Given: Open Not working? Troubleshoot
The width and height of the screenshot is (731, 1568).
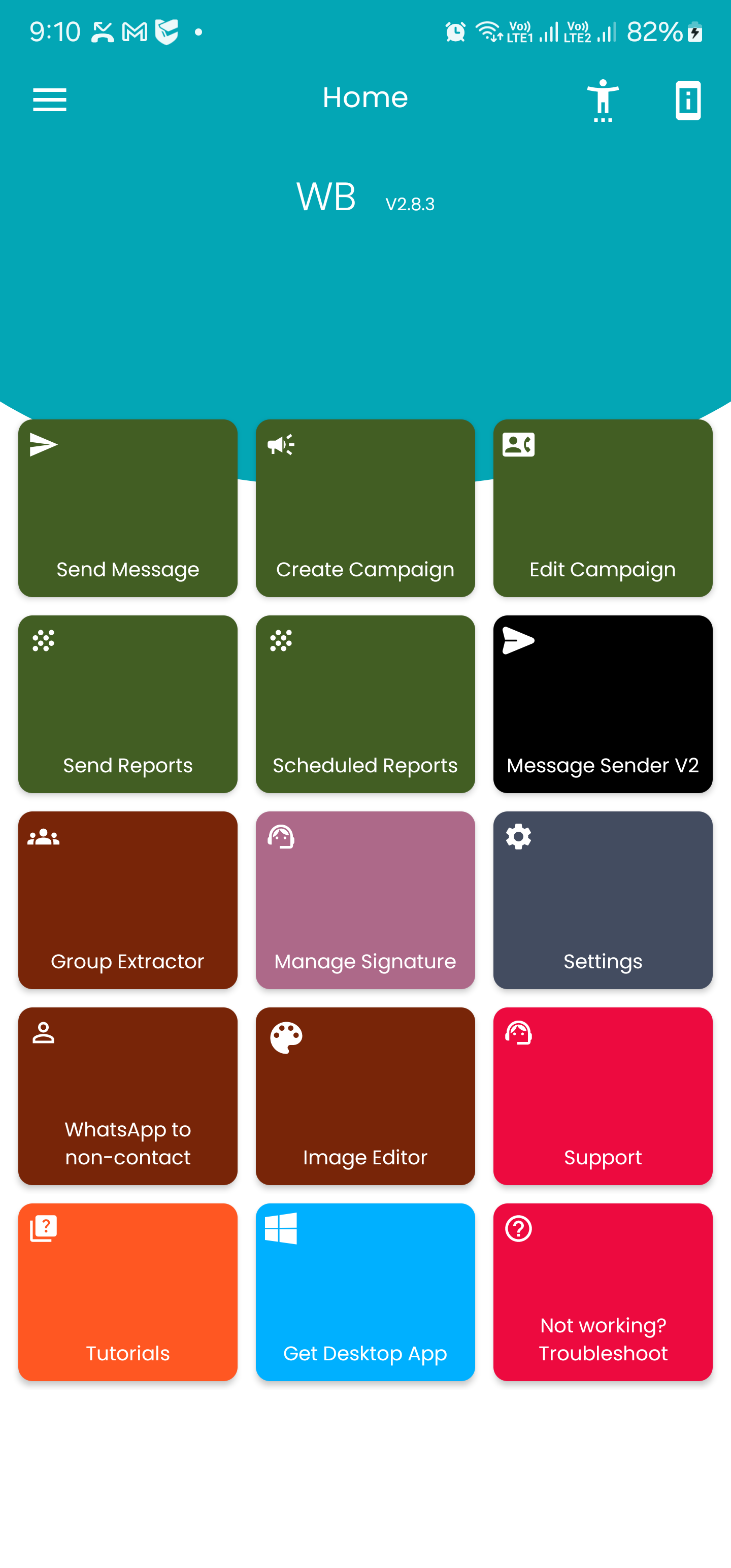Looking at the screenshot, I should tap(603, 1293).
